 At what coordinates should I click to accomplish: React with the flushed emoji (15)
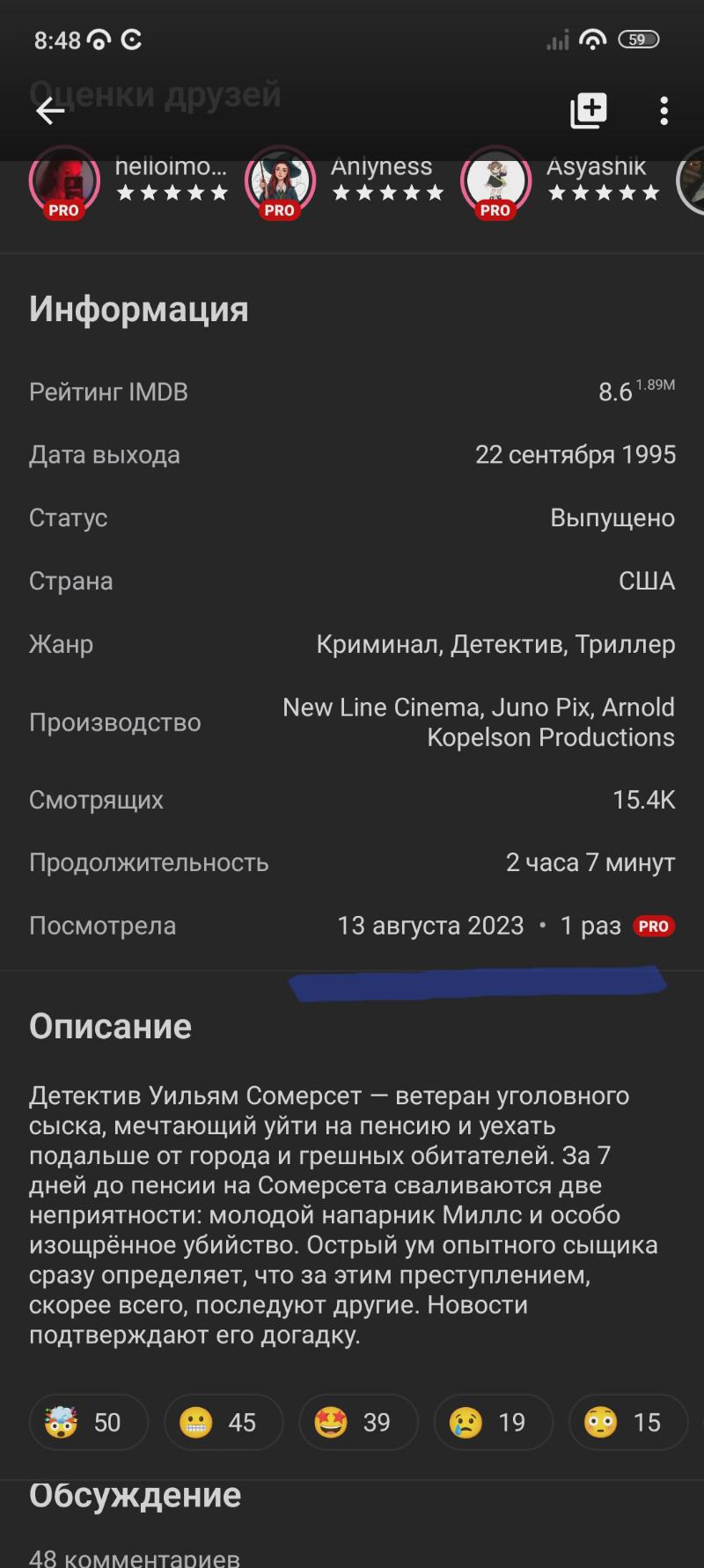point(627,1422)
